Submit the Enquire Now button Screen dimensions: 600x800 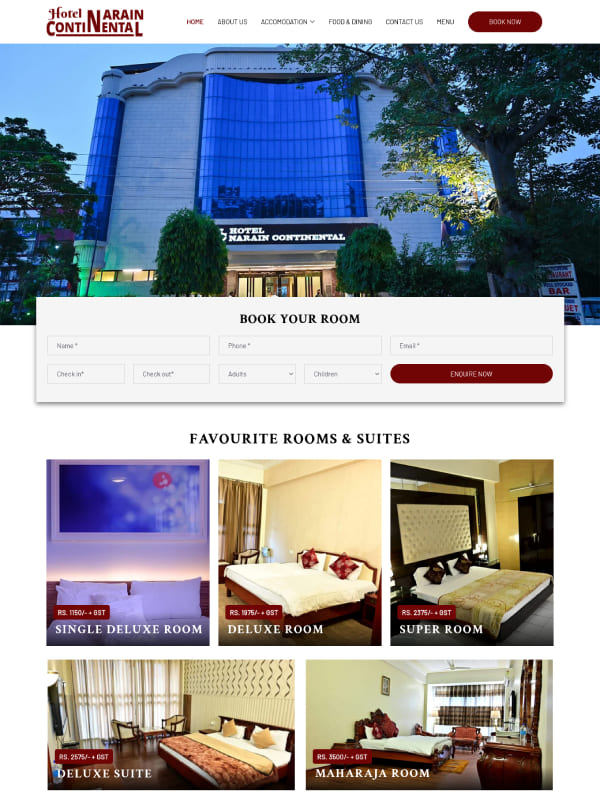(x=471, y=374)
